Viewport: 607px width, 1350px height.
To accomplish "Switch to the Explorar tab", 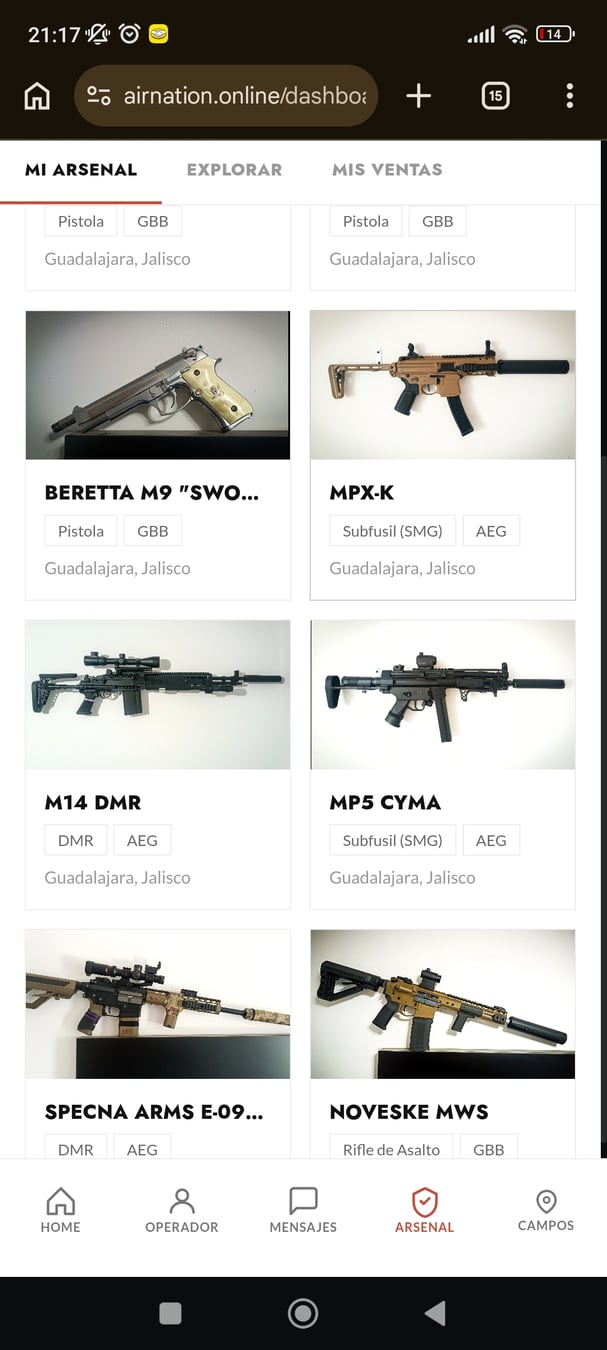I will click(x=234, y=170).
